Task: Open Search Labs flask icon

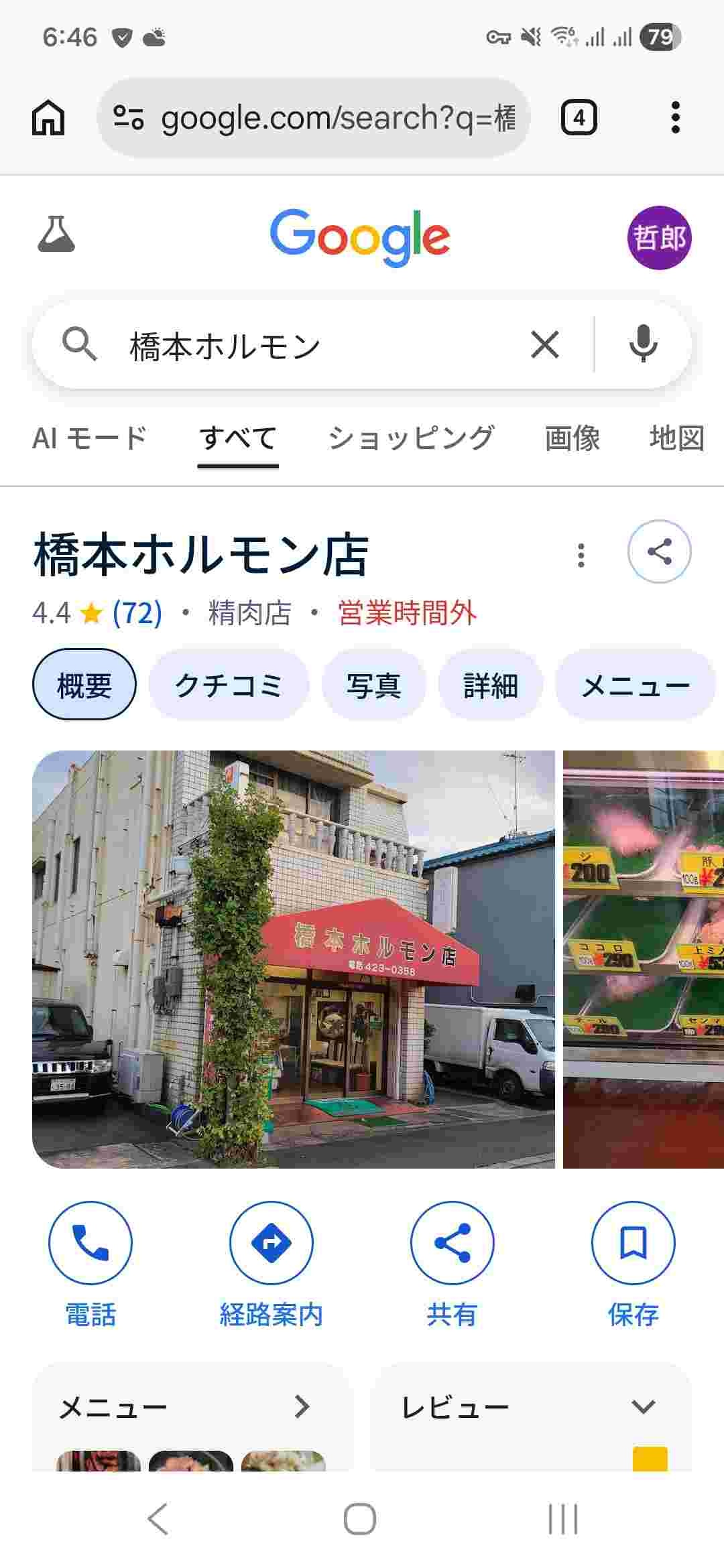Action: click(x=56, y=235)
